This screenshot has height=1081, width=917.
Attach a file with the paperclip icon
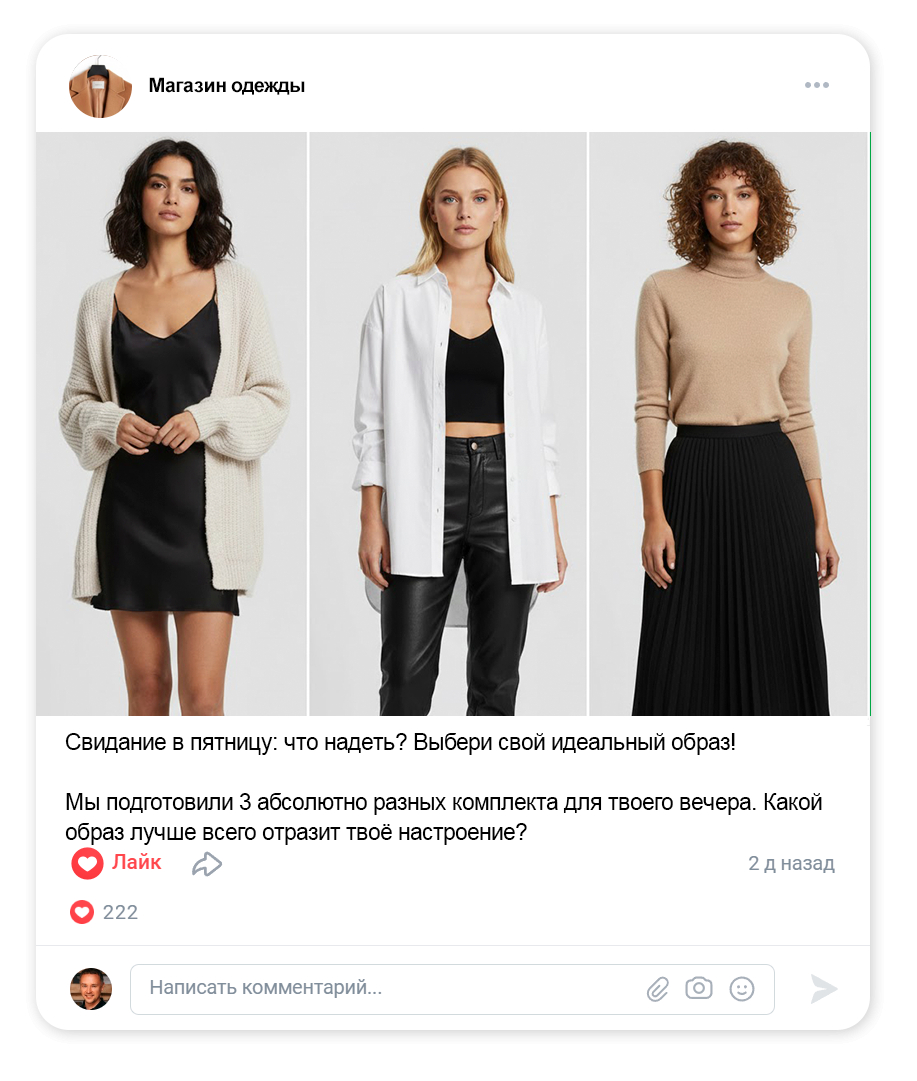(x=657, y=989)
